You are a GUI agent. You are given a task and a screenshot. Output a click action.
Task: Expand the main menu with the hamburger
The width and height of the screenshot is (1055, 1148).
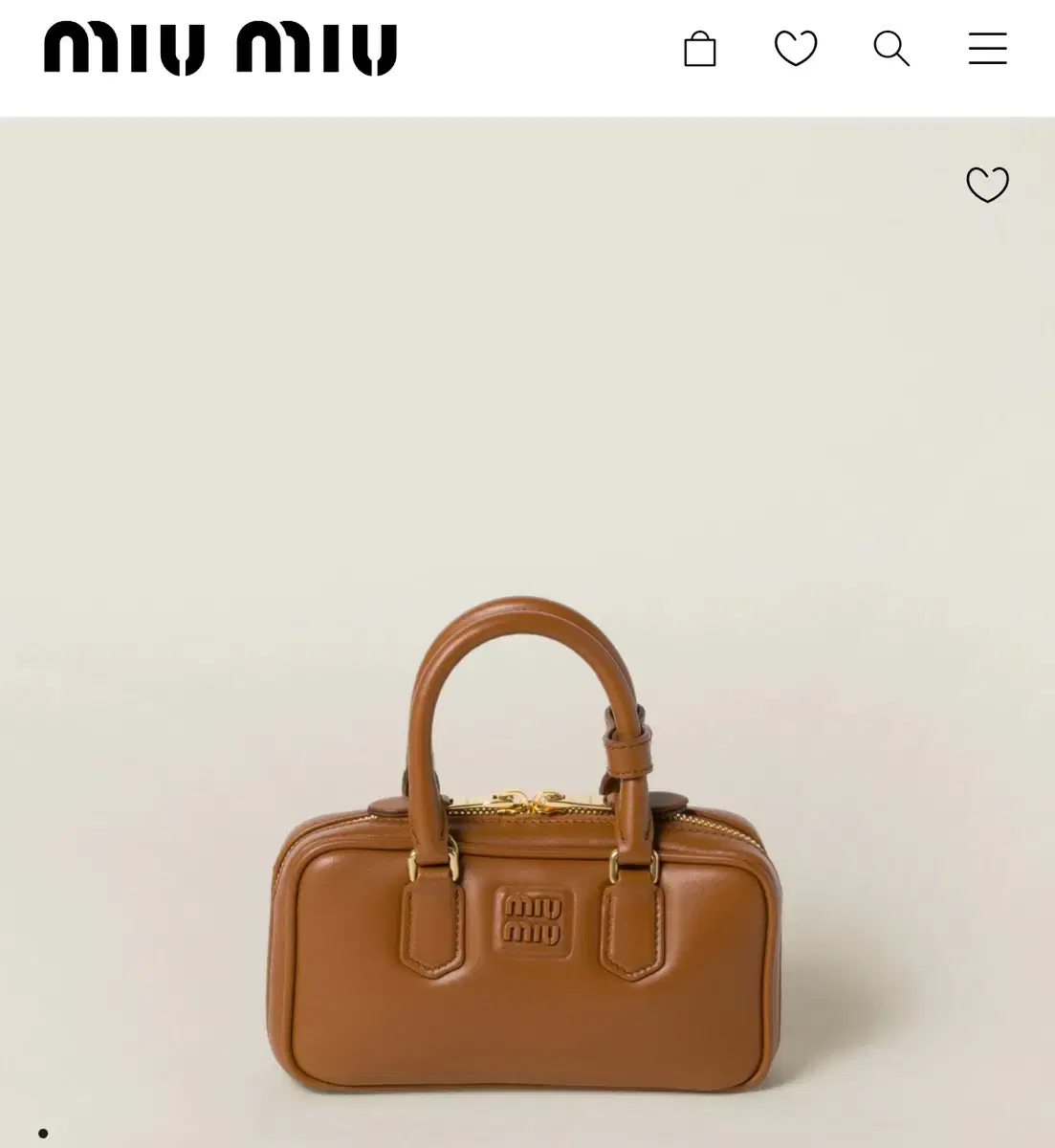[987, 50]
